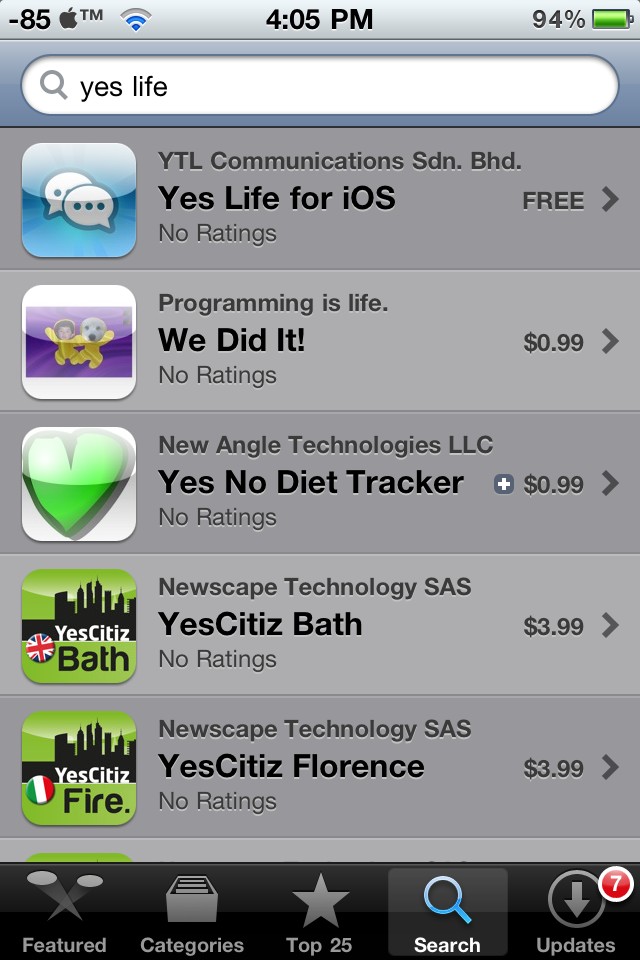
Task: Tap the search field containing "yes life"
Action: 320,86
